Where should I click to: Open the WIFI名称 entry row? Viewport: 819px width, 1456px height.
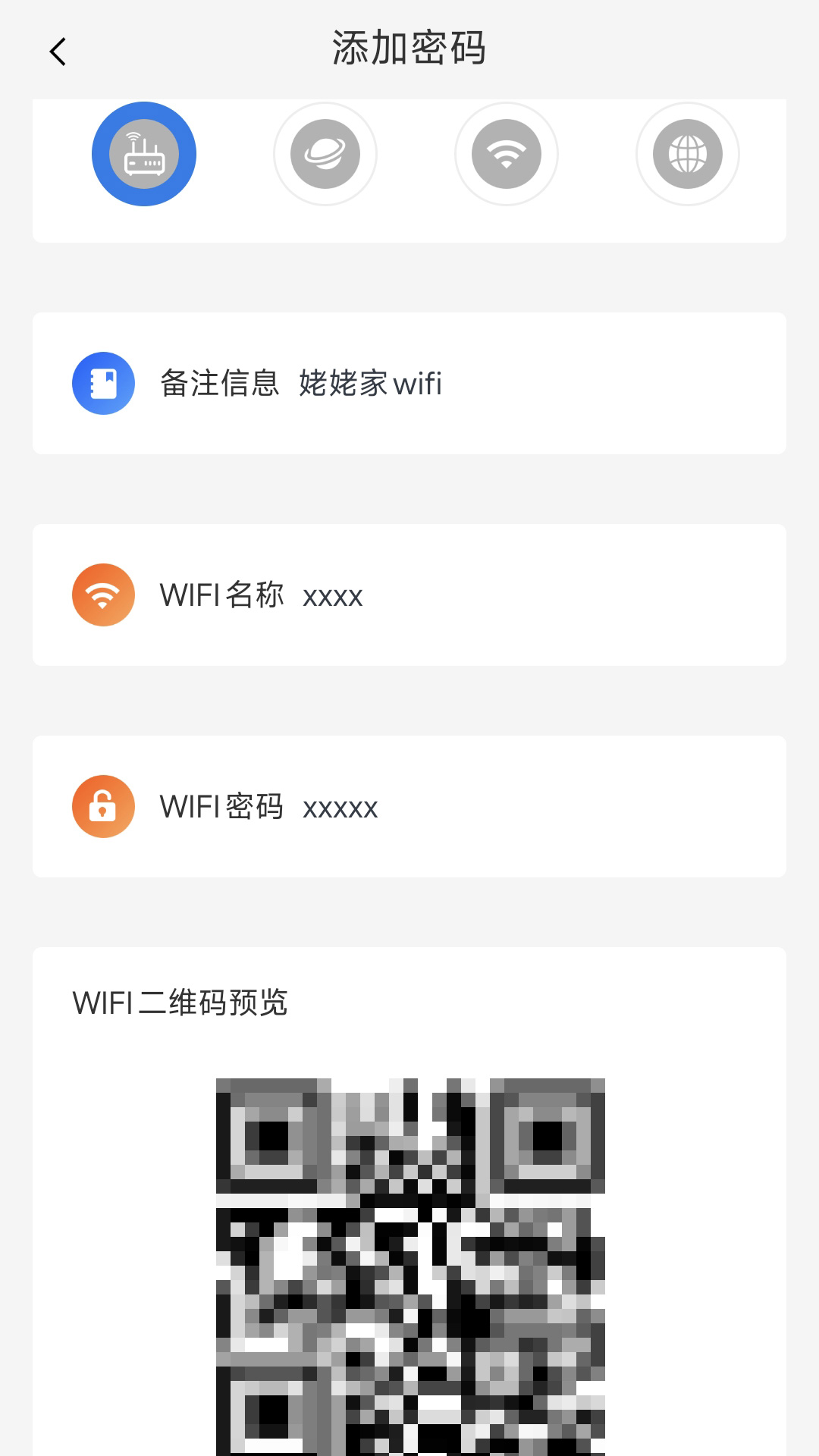(409, 595)
